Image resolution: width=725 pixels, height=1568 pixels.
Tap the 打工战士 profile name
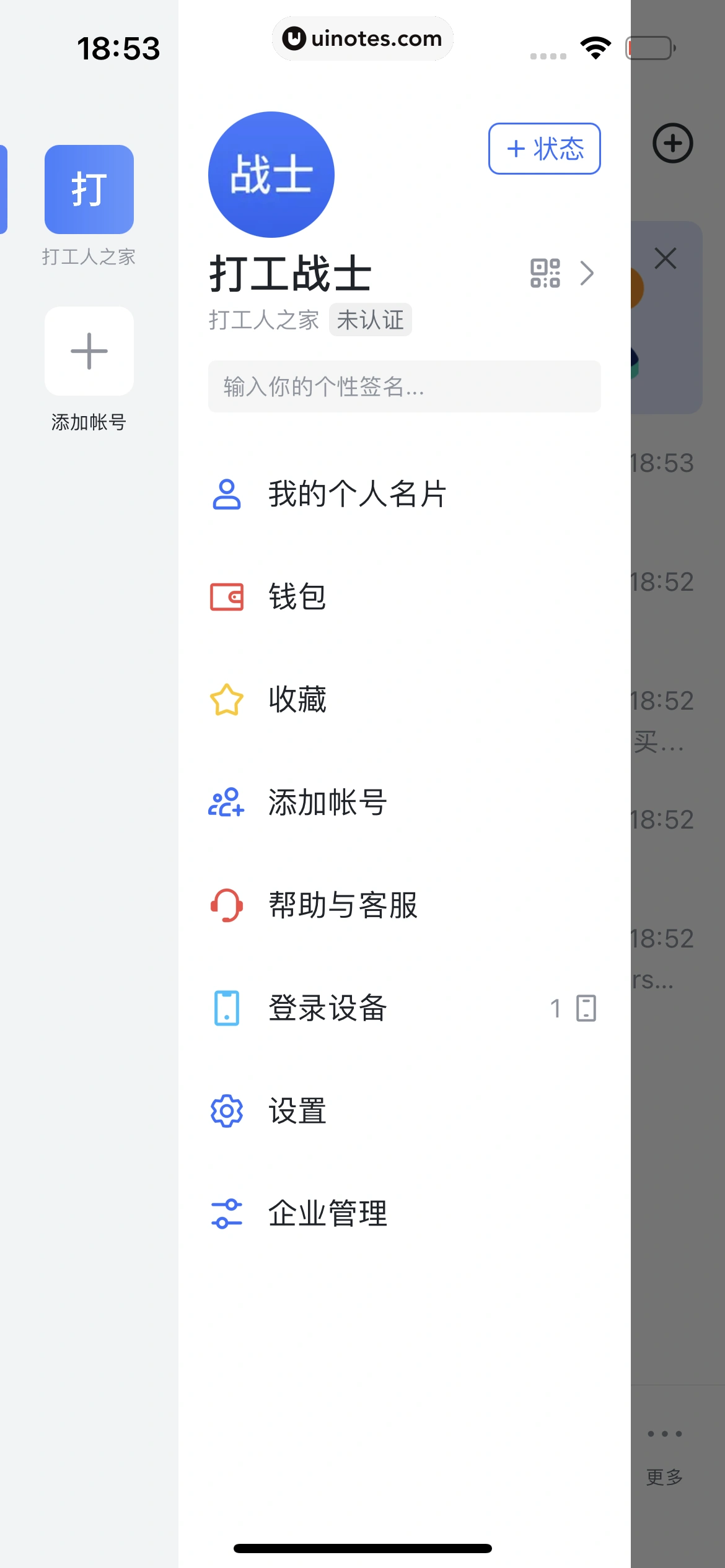pos(291,274)
